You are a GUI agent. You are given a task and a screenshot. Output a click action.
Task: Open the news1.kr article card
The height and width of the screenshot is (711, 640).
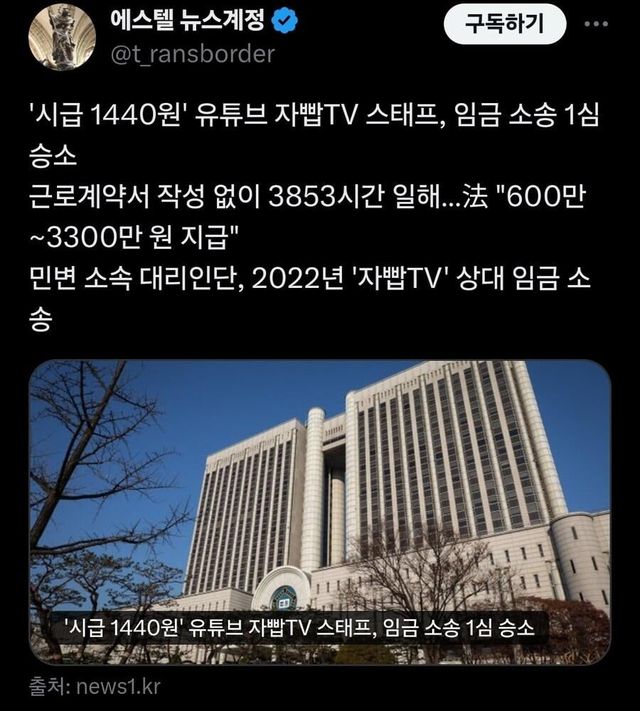click(x=320, y=510)
